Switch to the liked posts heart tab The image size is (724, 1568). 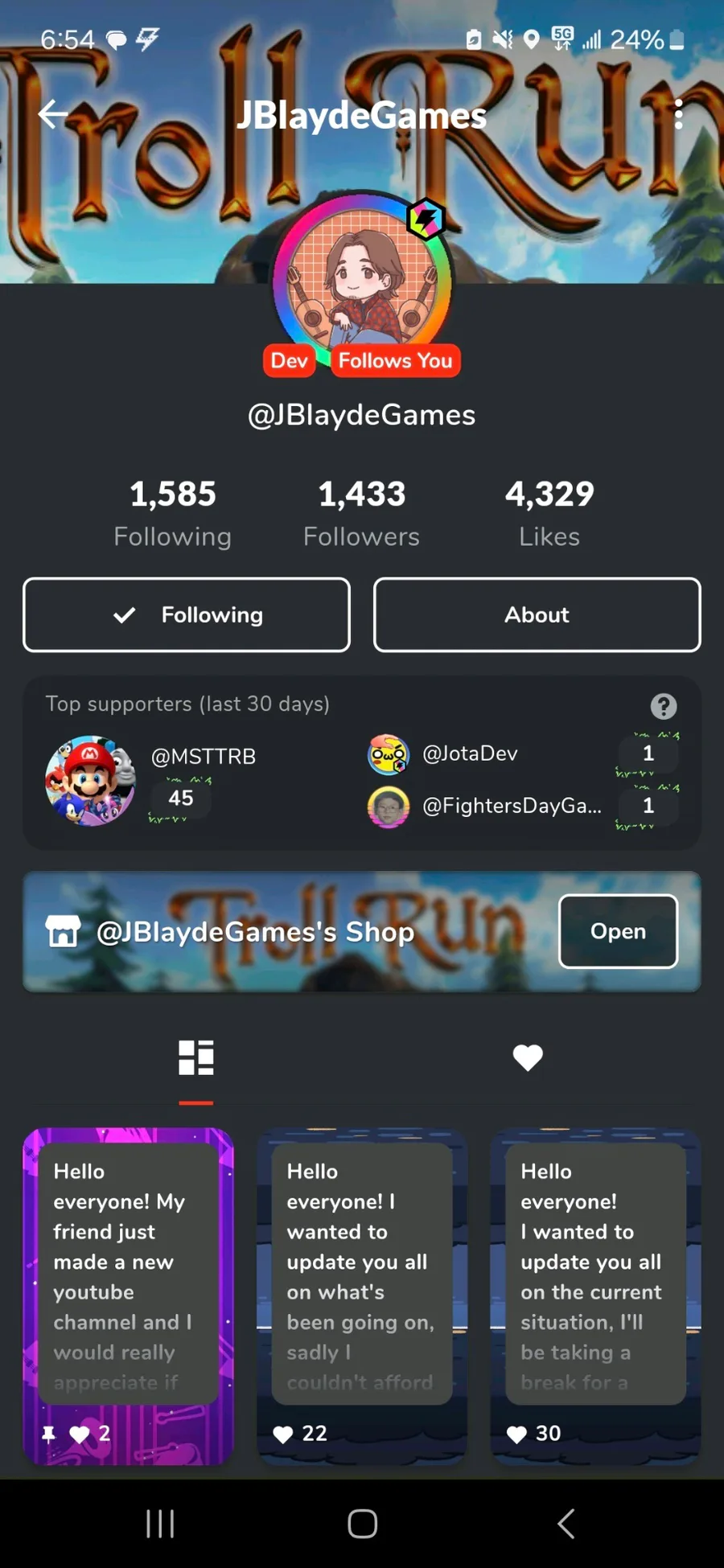click(x=528, y=1057)
